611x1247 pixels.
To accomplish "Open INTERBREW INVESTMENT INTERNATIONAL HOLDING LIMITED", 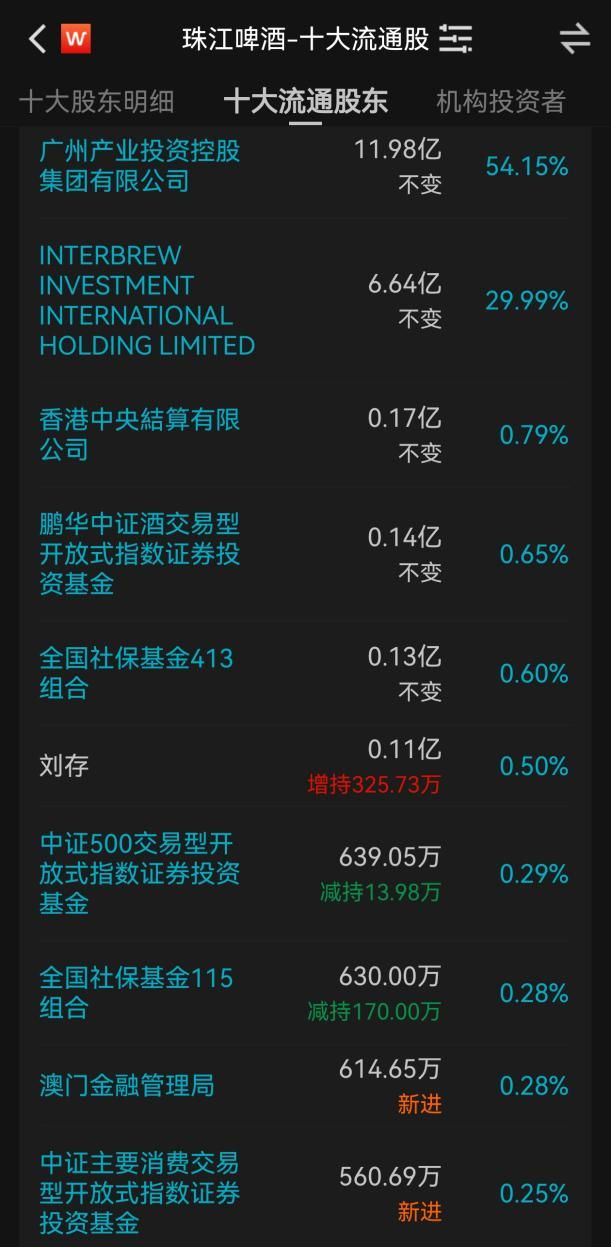I will coord(147,300).
